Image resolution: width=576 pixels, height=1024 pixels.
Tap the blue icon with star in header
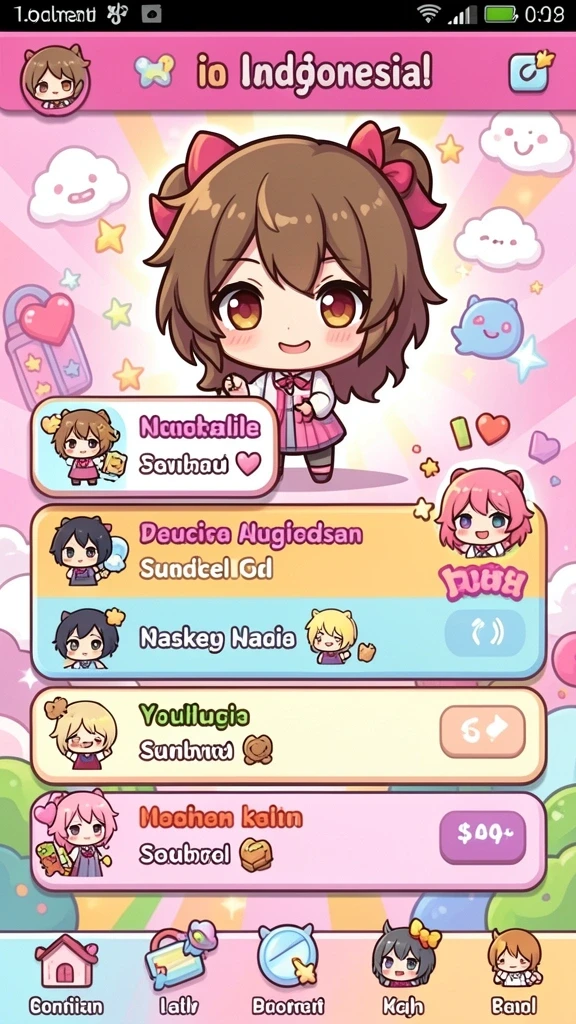click(529, 71)
